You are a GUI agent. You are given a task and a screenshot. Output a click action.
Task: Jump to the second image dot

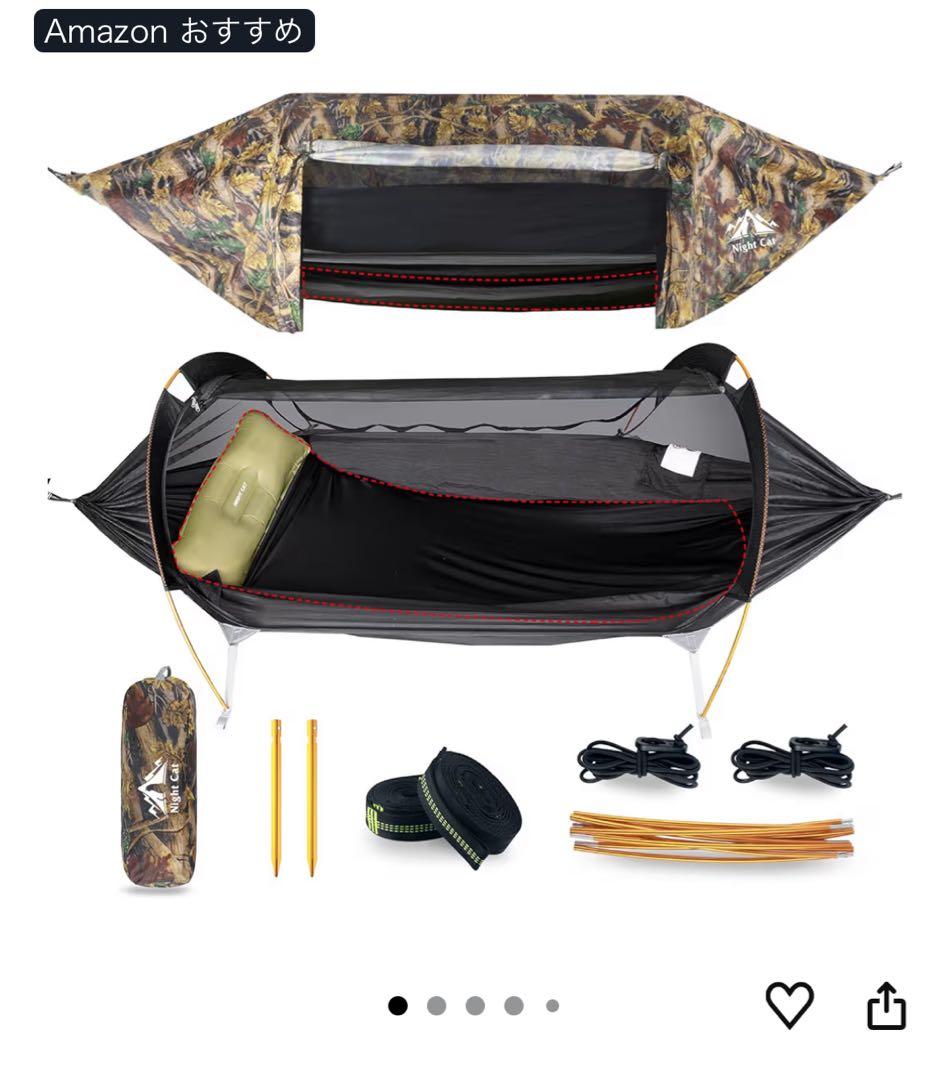[436, 1006]
